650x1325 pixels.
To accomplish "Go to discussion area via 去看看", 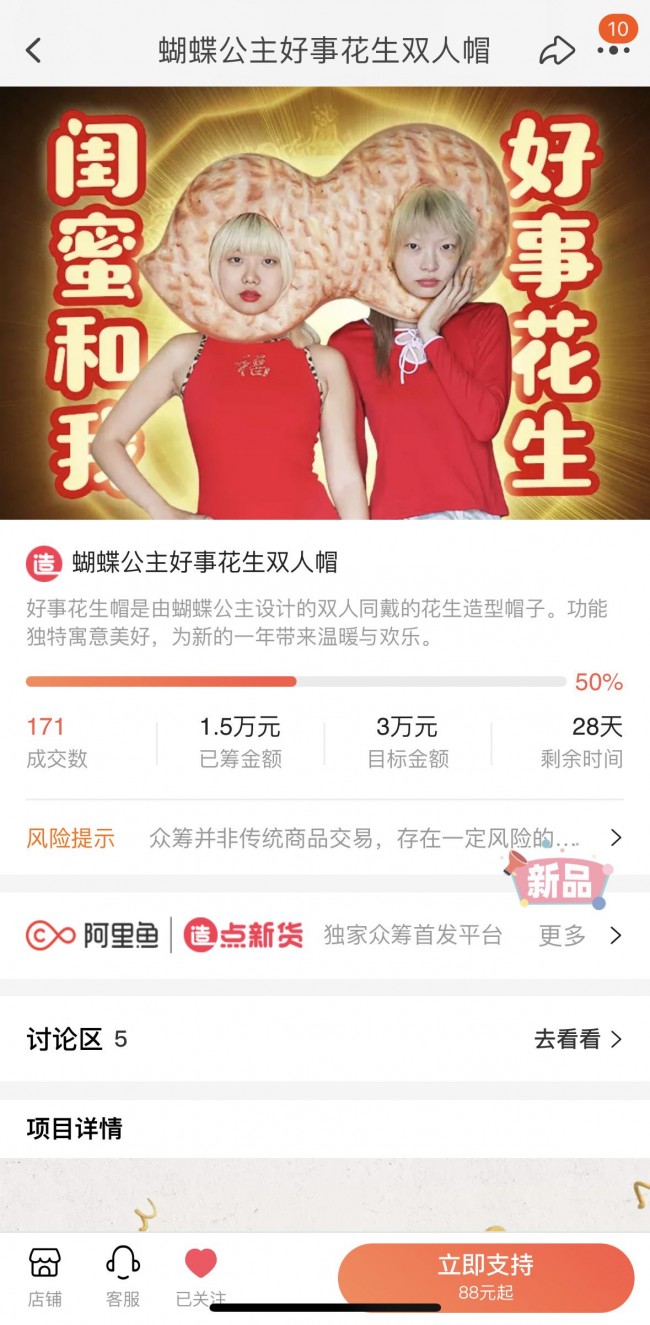I will pyautogui.click(x=577, y=1040).
